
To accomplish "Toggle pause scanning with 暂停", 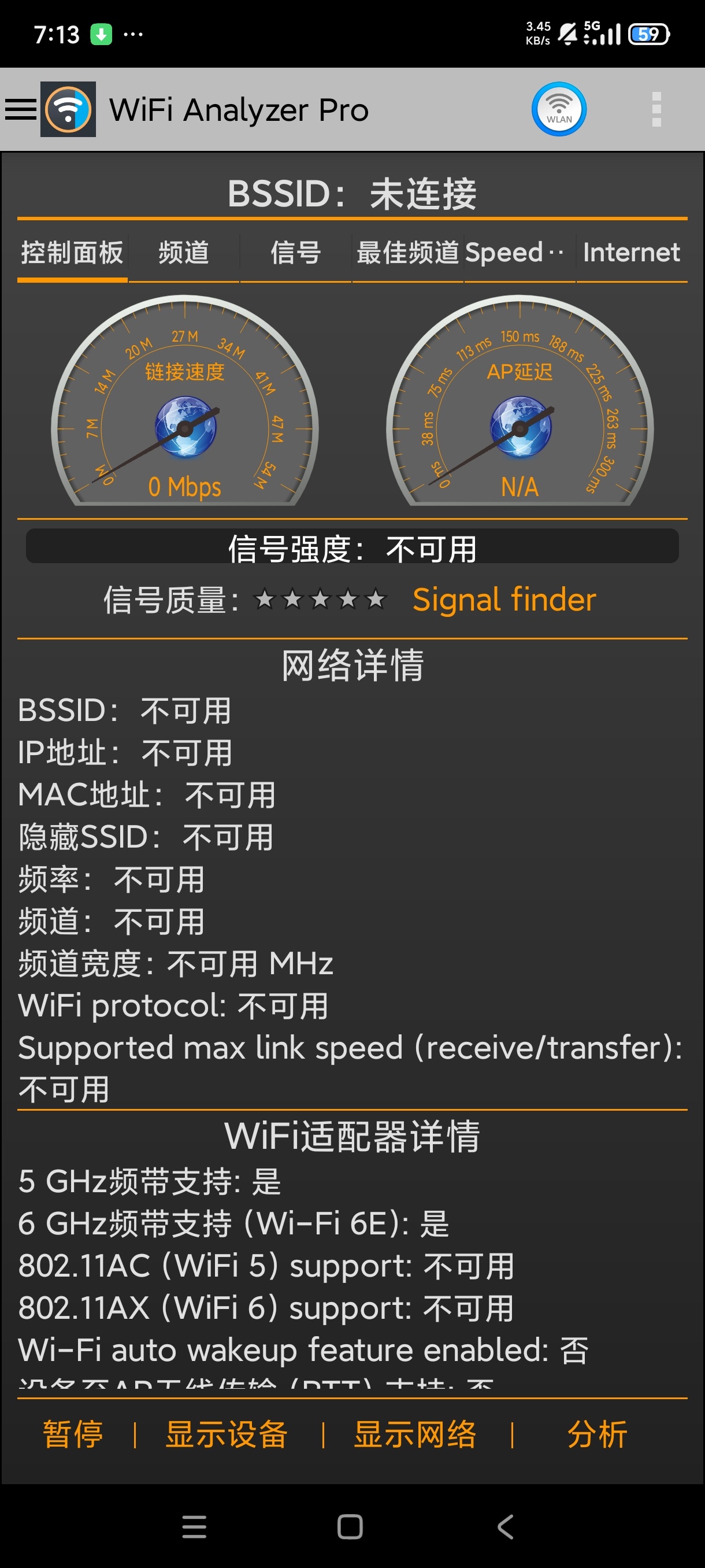I will pos(72,1432).
